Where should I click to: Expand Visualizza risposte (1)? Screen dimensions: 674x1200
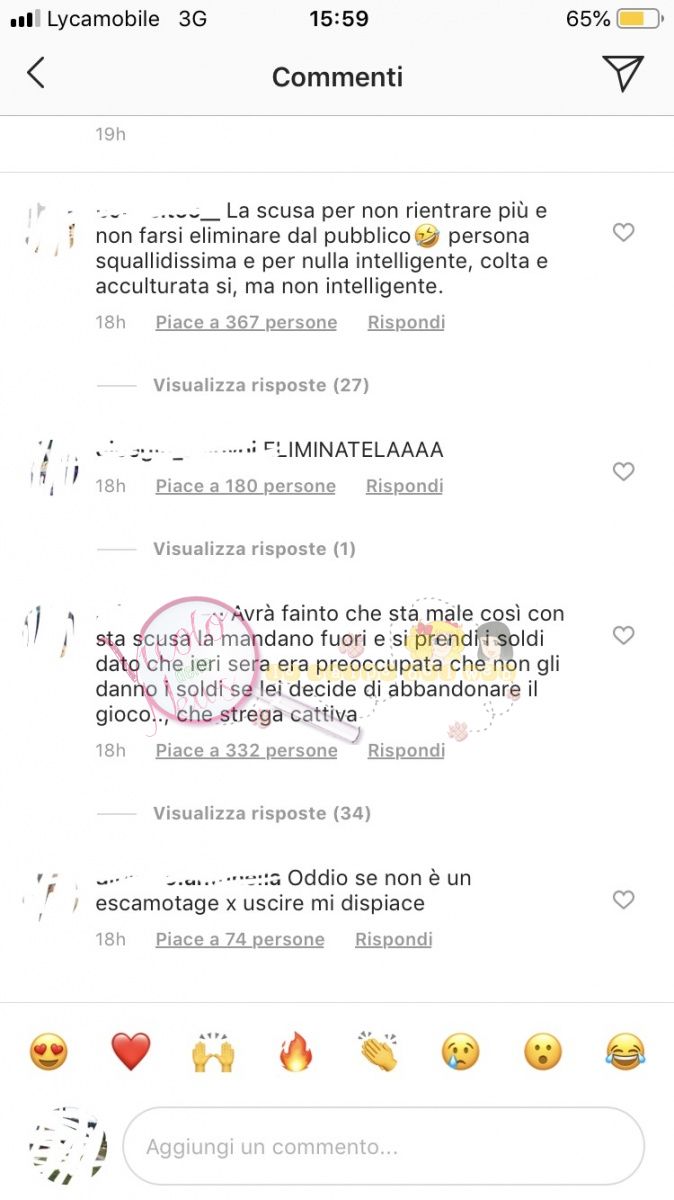[254, 549]
